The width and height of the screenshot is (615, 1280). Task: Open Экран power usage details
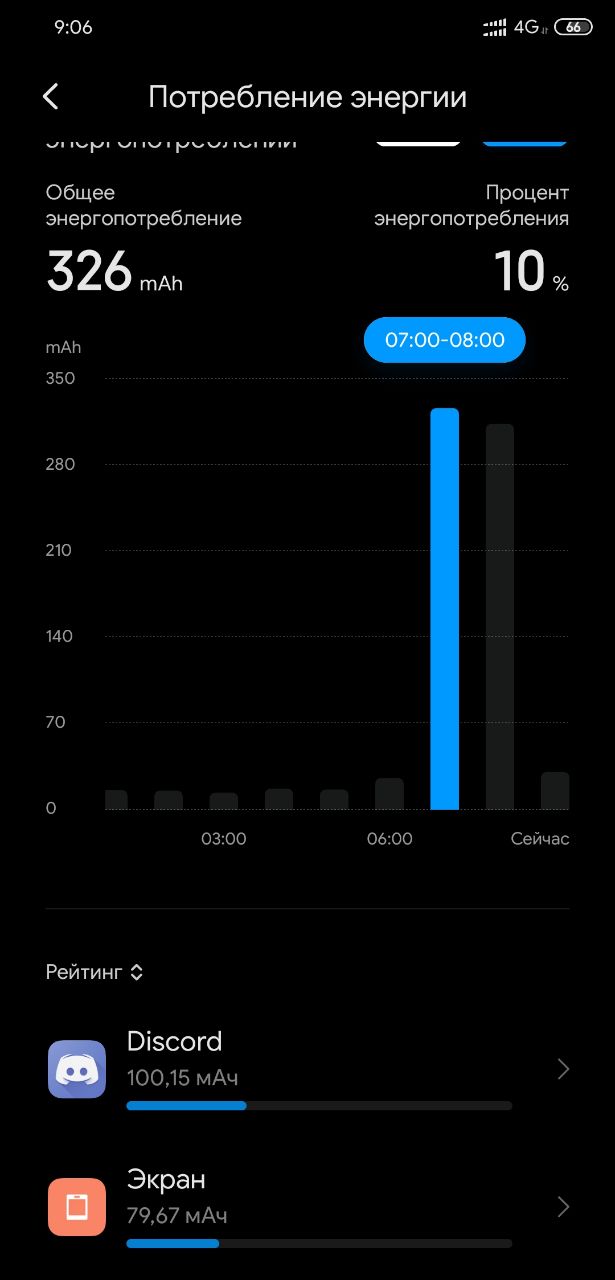click(x=307, y=1207)
